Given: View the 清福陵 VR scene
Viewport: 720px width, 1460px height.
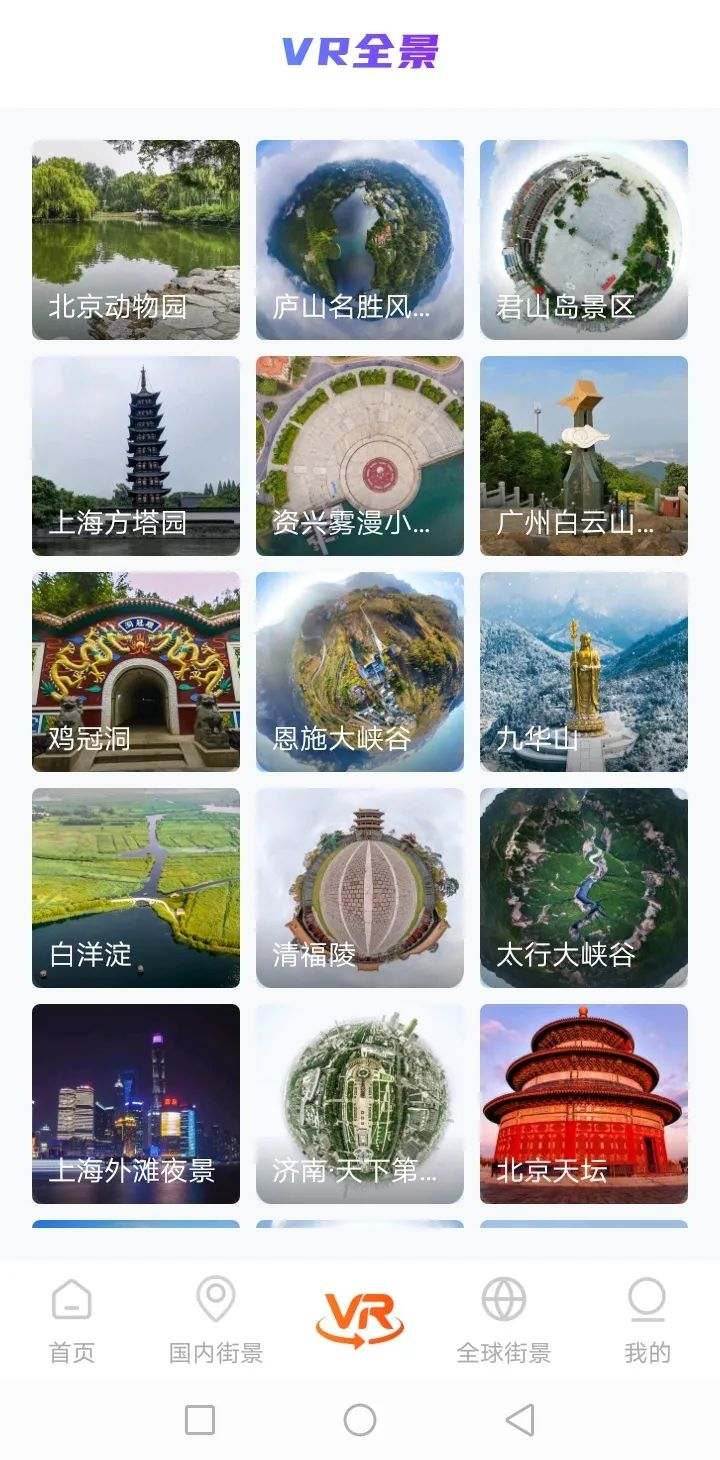Looking at the screenshot, I should [x=360, y=888].
